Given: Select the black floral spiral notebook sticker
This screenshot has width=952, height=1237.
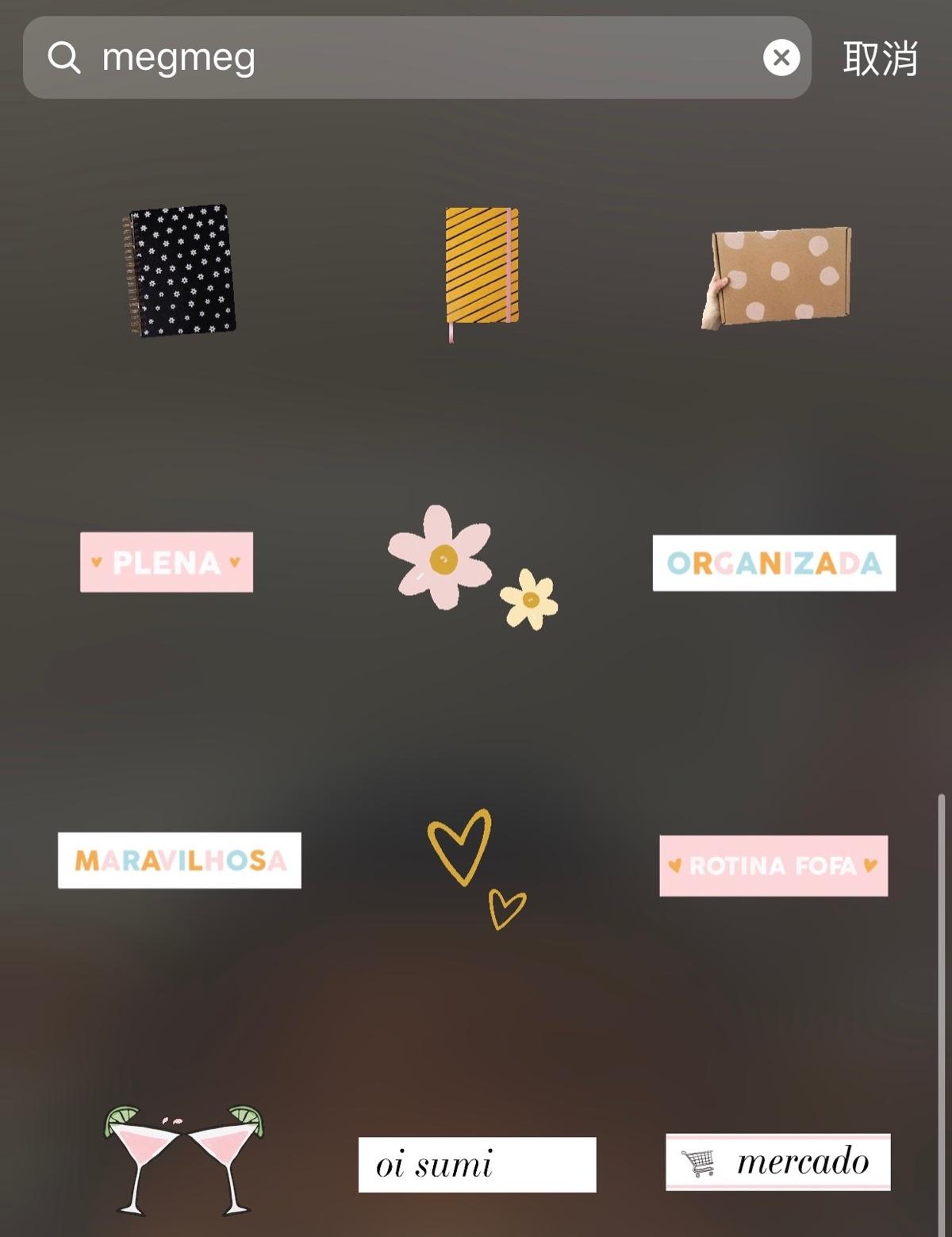Looking at the screenshot, I should point(180,270).
